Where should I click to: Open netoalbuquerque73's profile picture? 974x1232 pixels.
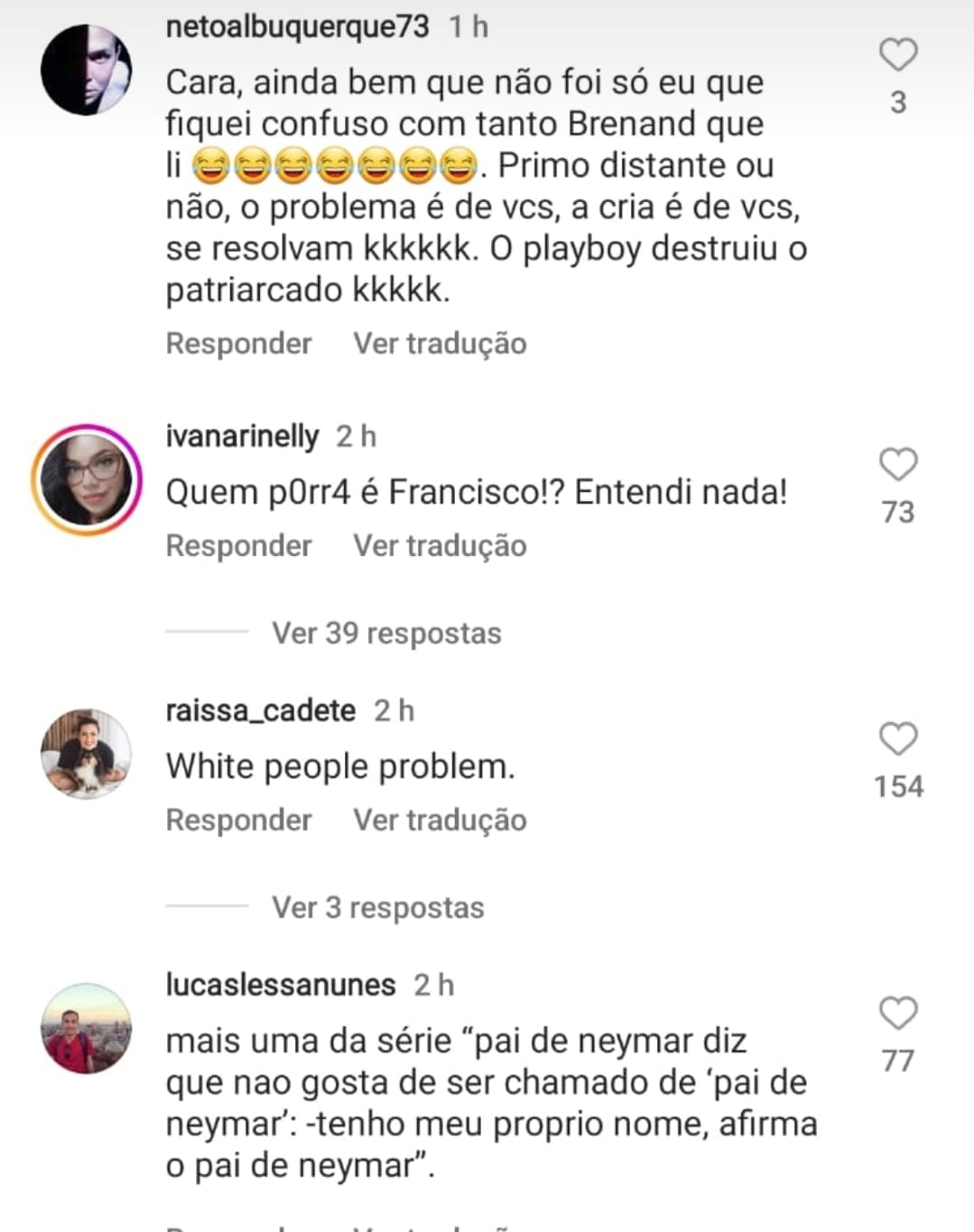pyautogui.click(x=87, y=70)
